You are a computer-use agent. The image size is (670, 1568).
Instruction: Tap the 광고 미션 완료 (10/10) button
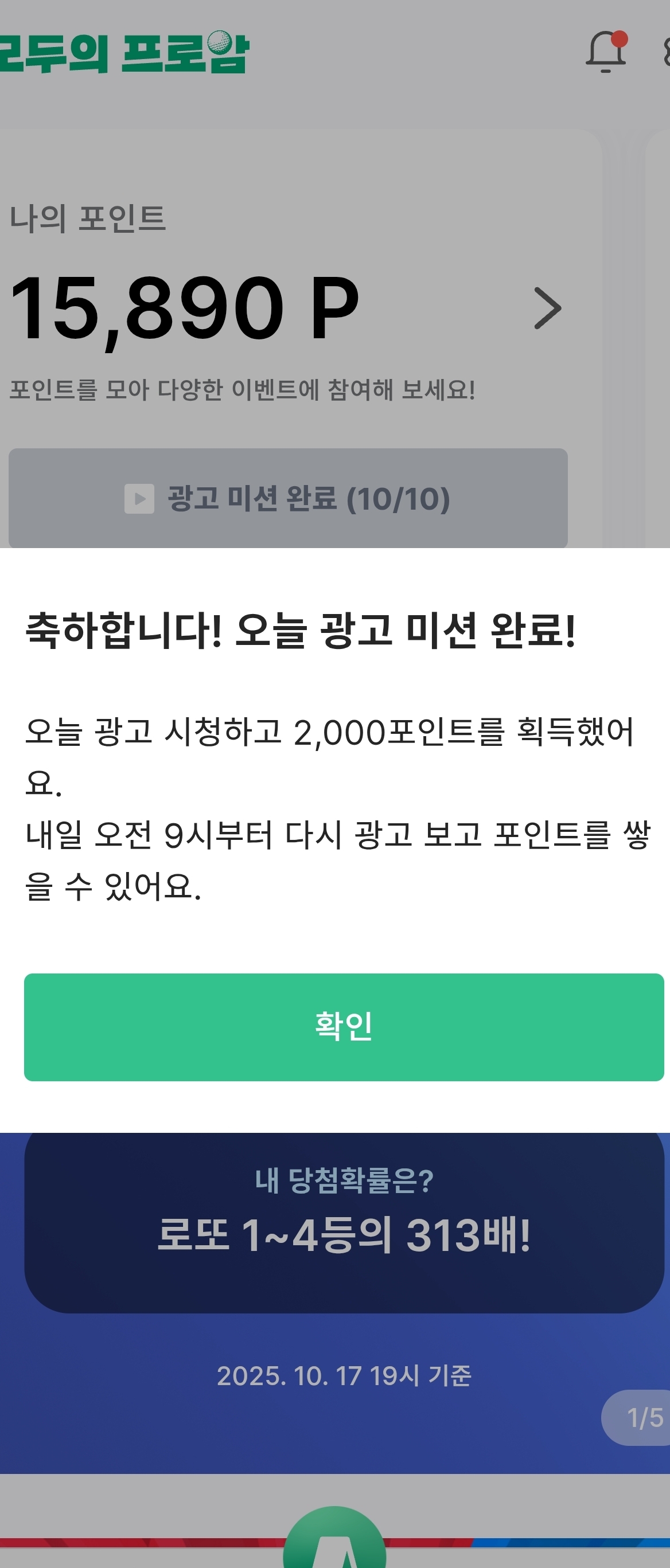click(287, 499)
